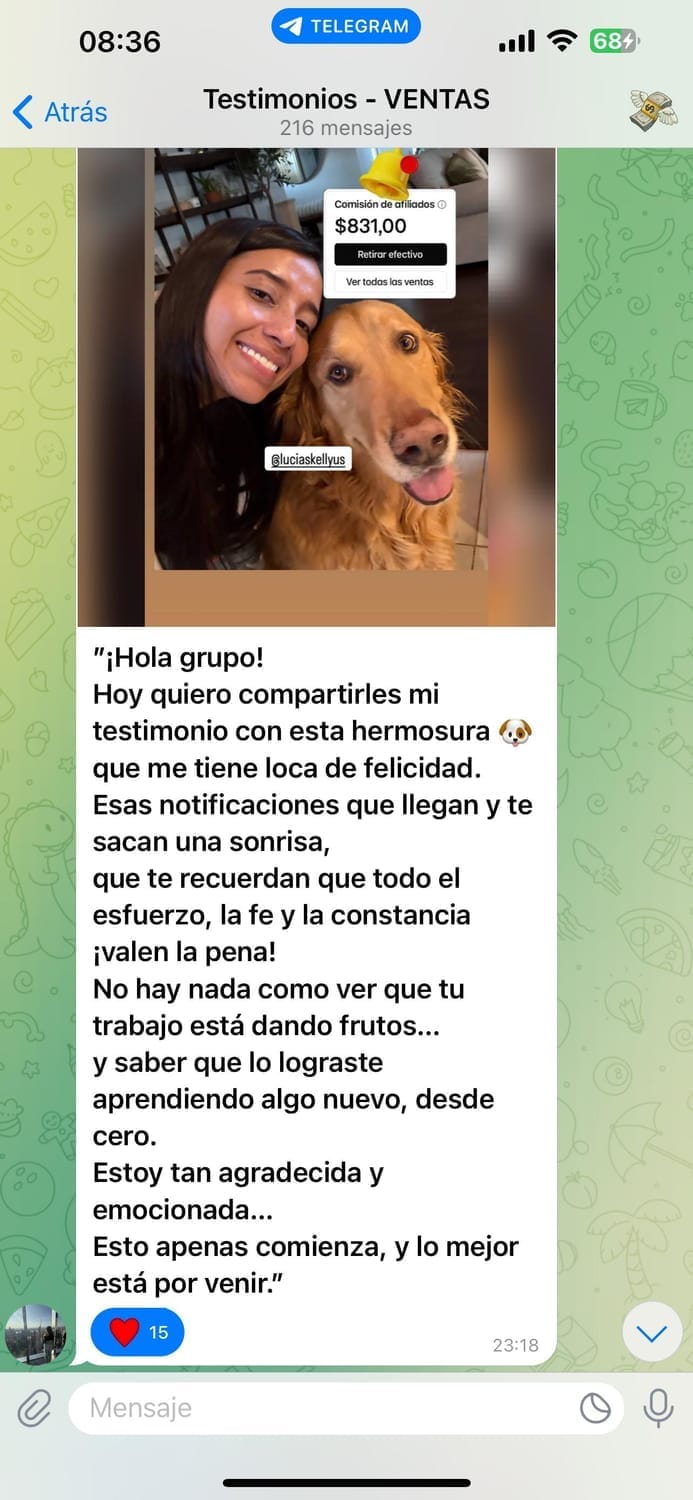Open the sticker panel icon
Image resolution: width=693 pixels, height=1500 pixels.
tap(595, 1408)
